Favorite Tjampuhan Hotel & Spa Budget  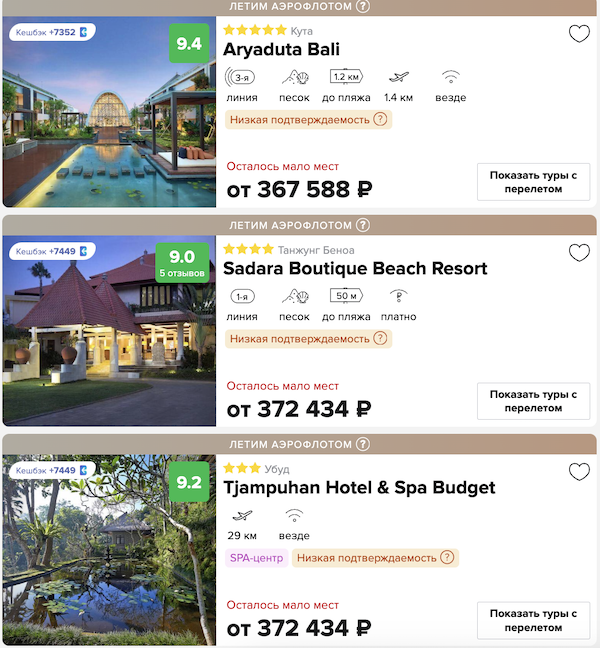[579, 472]
